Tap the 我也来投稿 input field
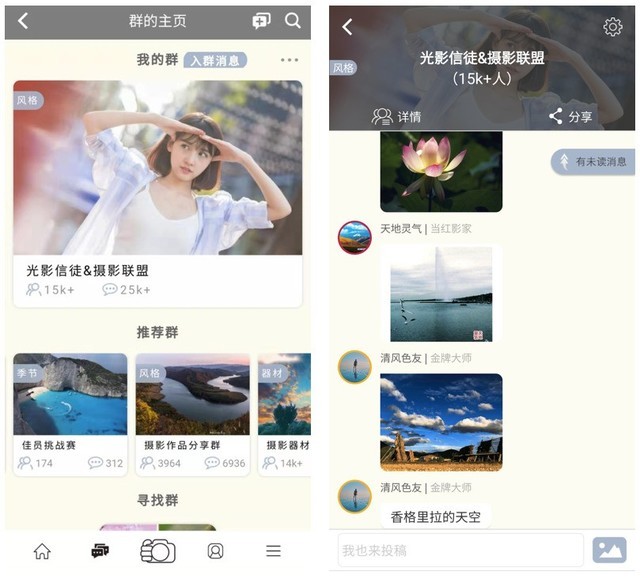The width and height of the screenshot is (640, 579). coord(459,550)
